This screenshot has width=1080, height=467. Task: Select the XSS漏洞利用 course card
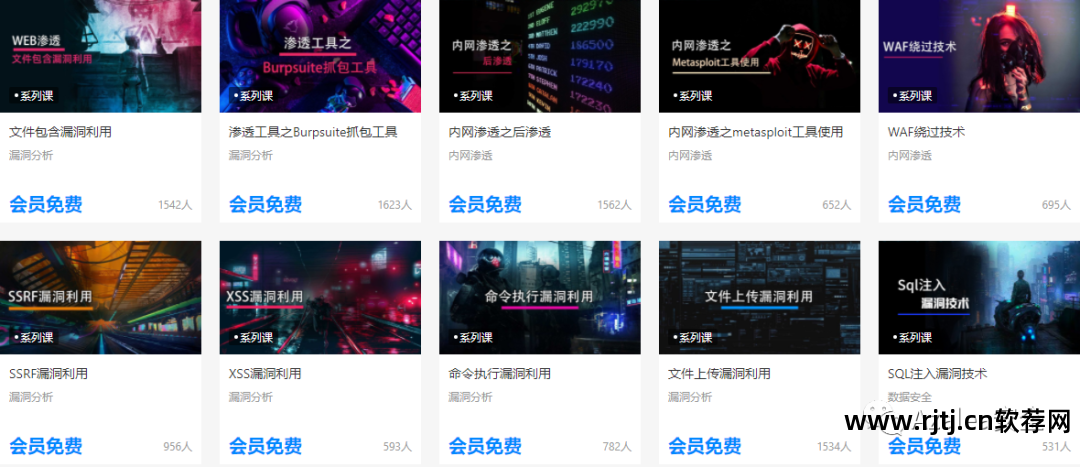click(320, 297)
